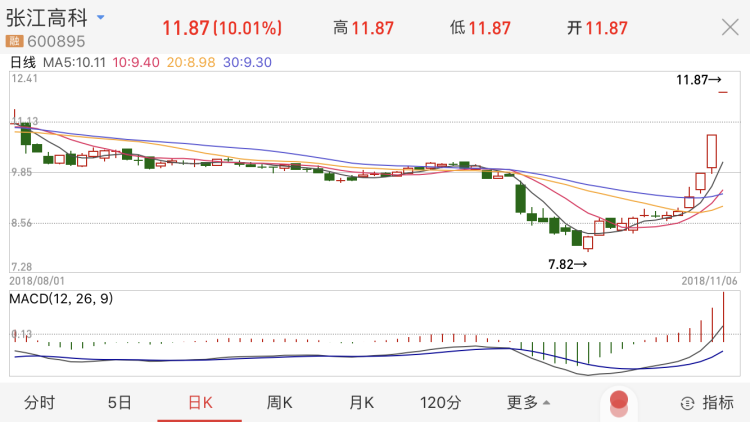Tap the red floating circle button
This screenshot has height=422, width=750.
pos(619,402)
